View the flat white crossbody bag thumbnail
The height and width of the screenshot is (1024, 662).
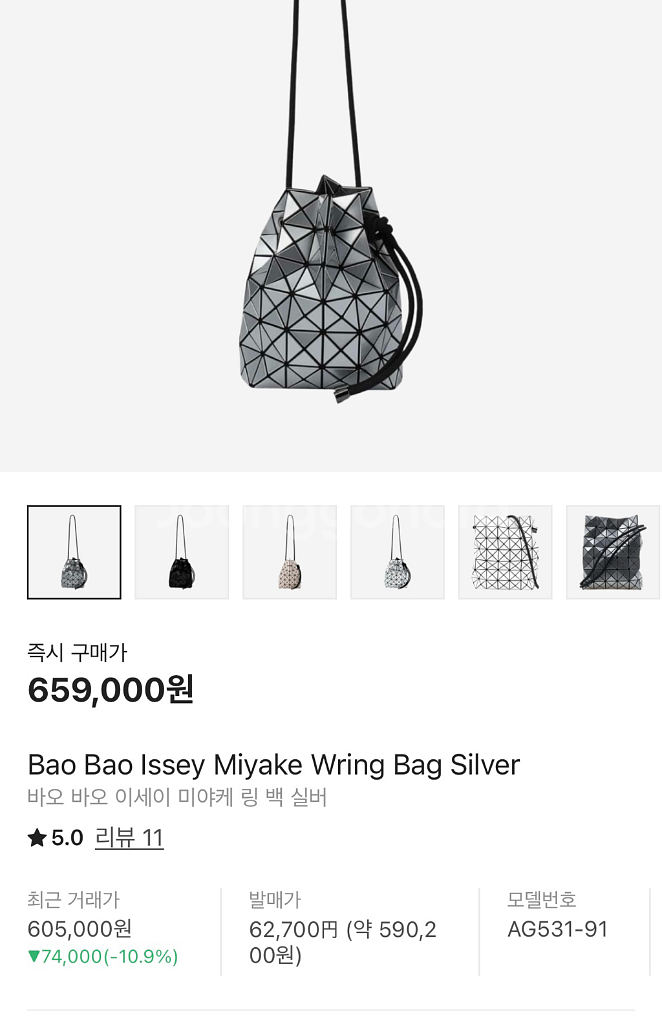[505, 552]
